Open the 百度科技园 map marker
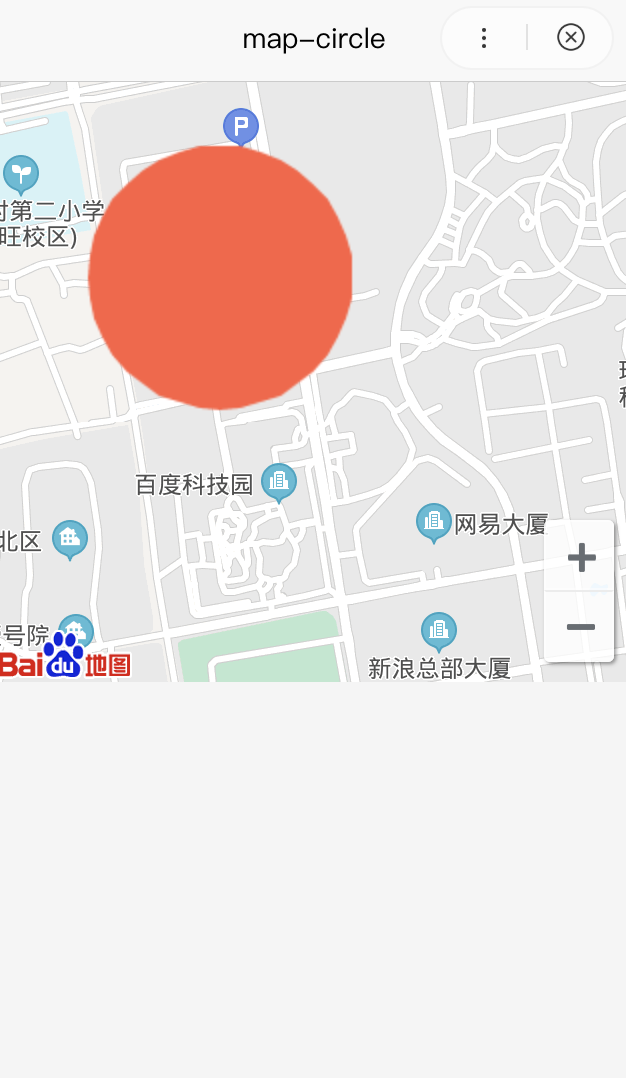 (279, 482)
